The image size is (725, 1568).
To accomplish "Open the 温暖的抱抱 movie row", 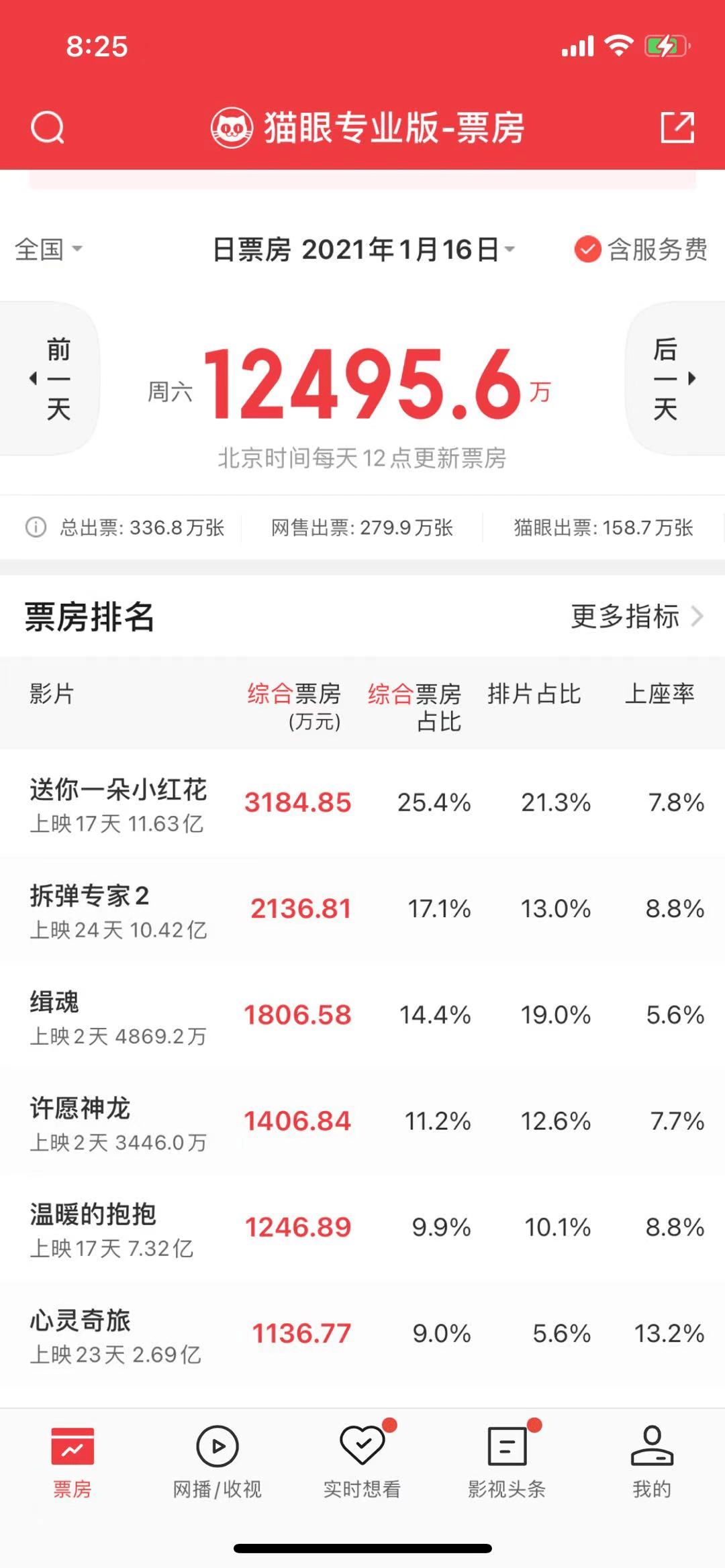I will 362,1227.
